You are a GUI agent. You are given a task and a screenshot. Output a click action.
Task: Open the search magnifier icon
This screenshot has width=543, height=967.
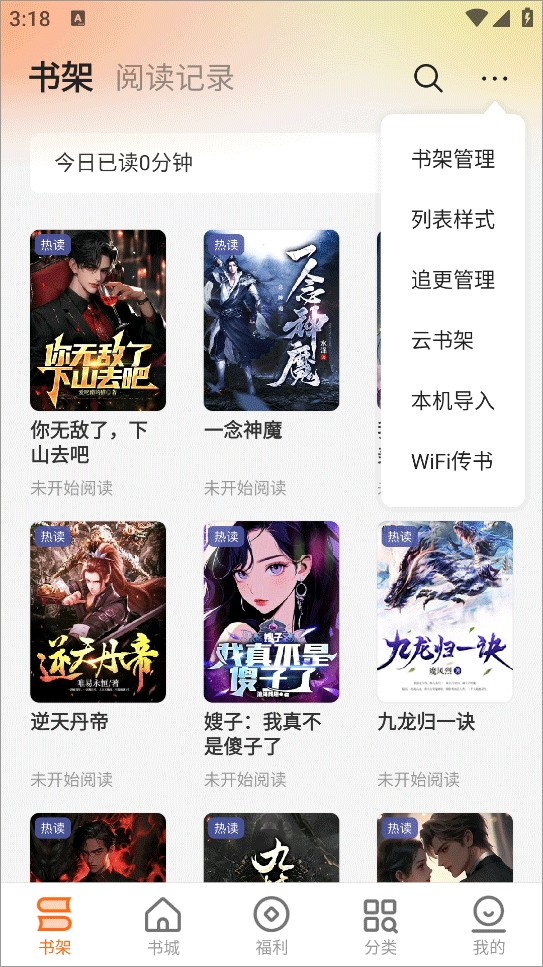[x=428, y=78]
